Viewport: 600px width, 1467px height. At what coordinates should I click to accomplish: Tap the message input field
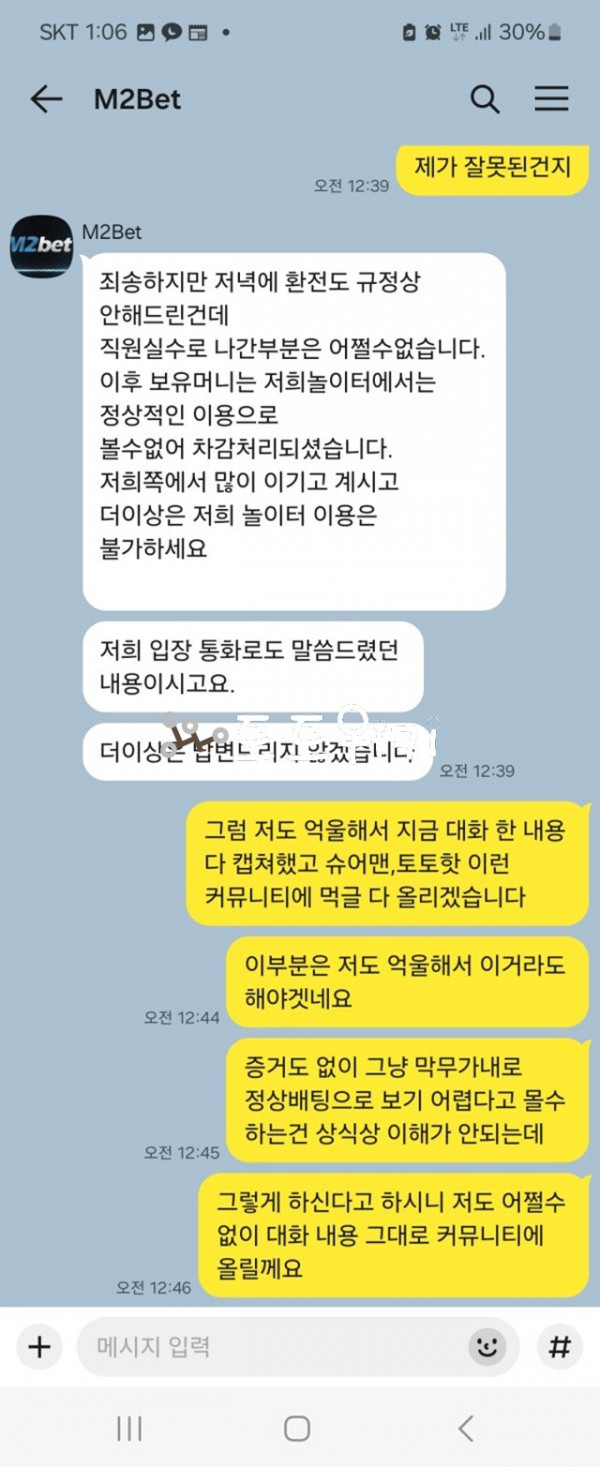pyautogui.click(x=270, y=1346)
